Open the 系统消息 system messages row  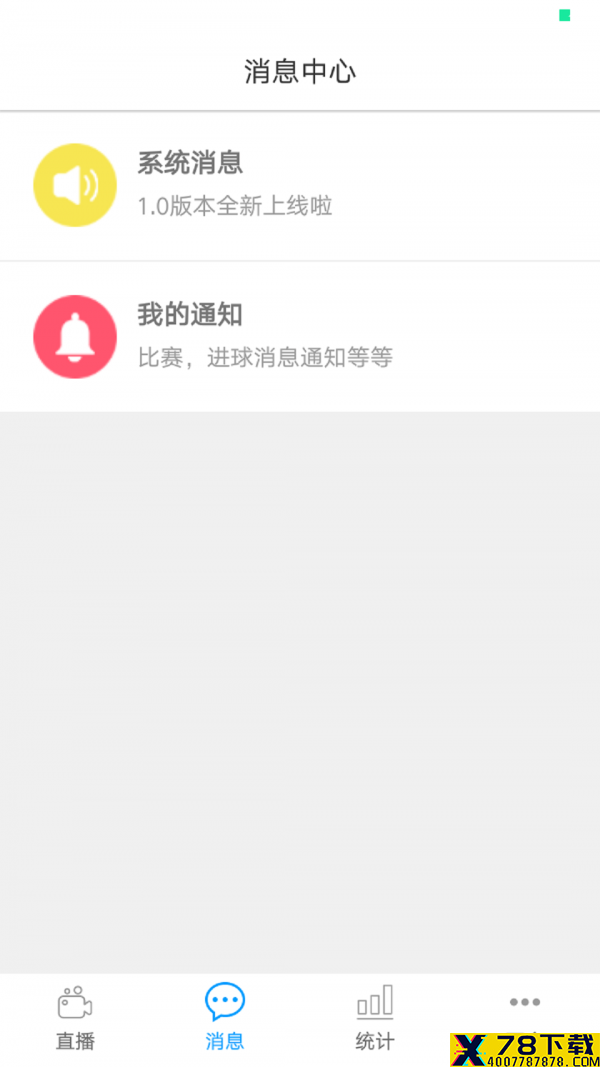tap(300, 185)
